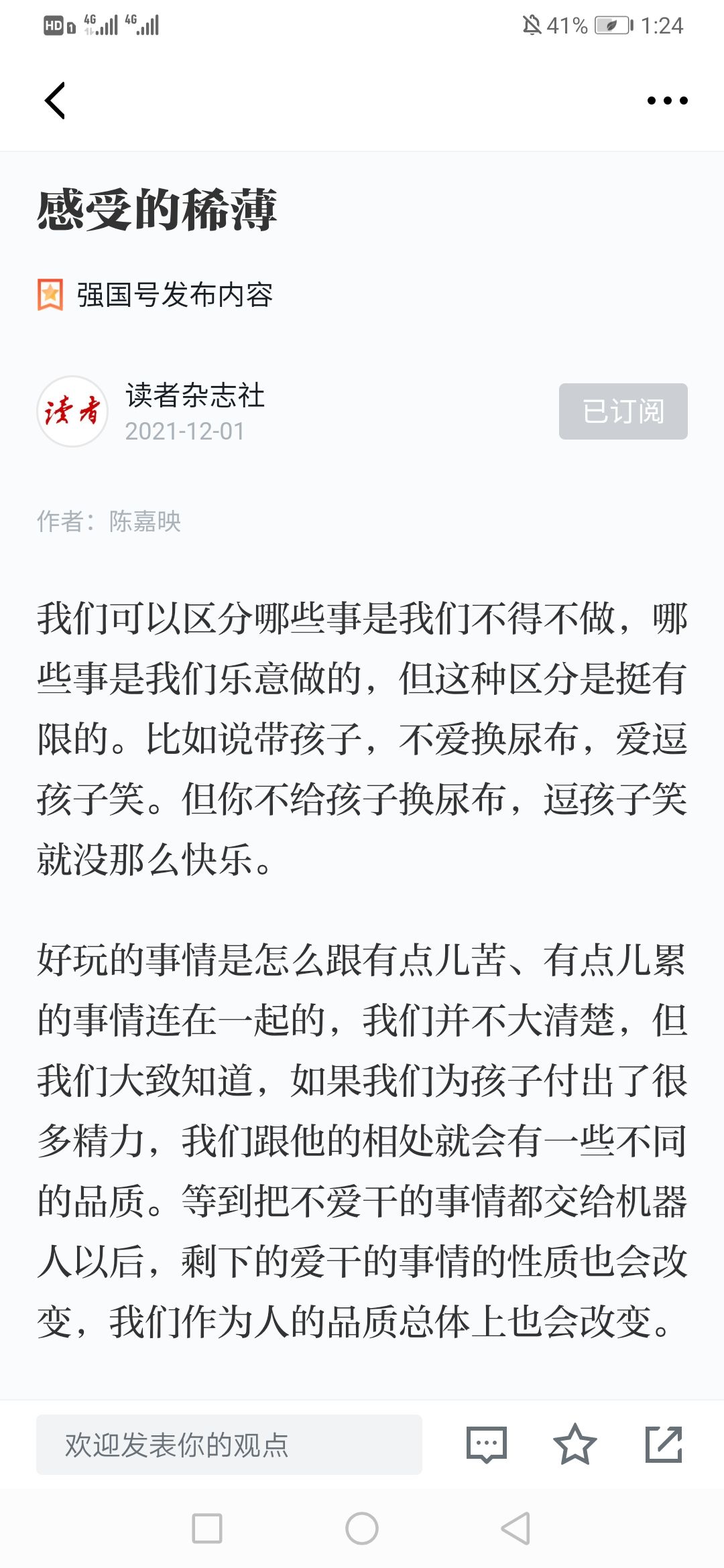View comments via the speech bubble icon

487,1445
